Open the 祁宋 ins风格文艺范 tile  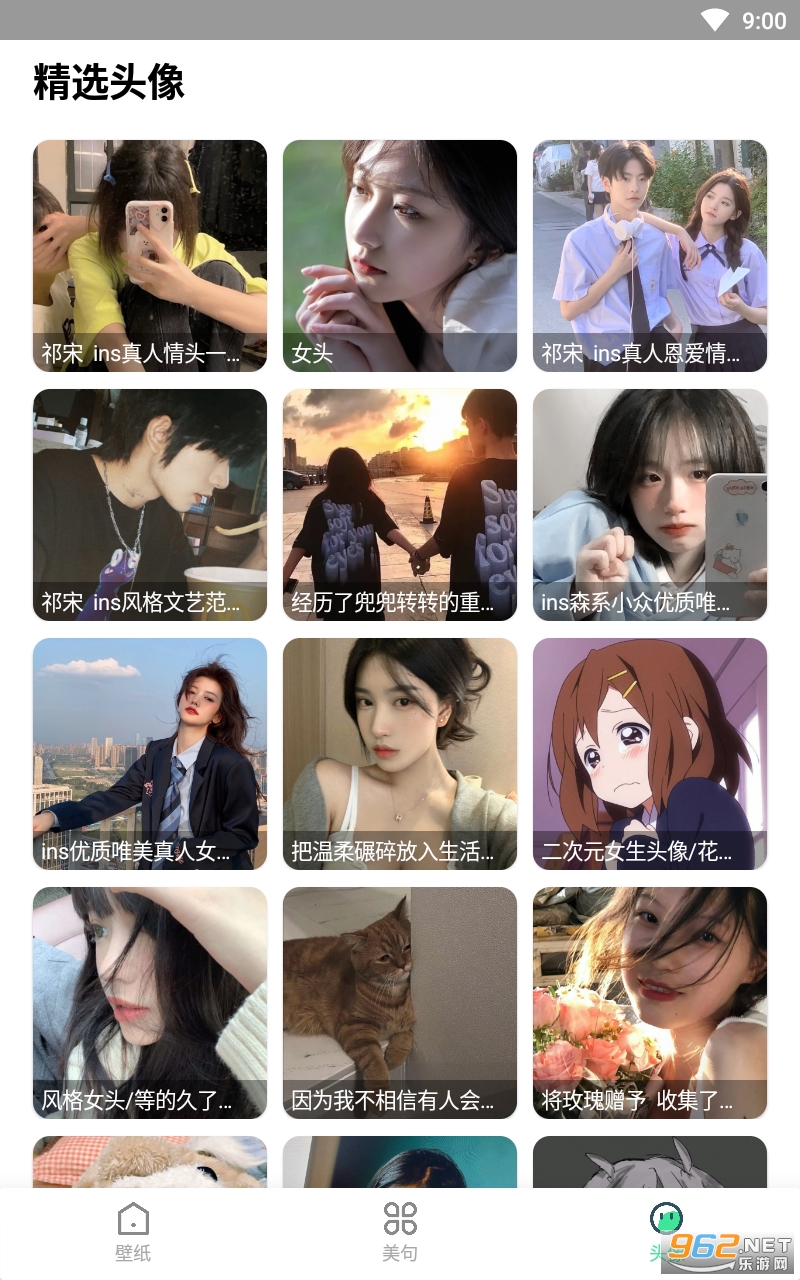[150, 505]
